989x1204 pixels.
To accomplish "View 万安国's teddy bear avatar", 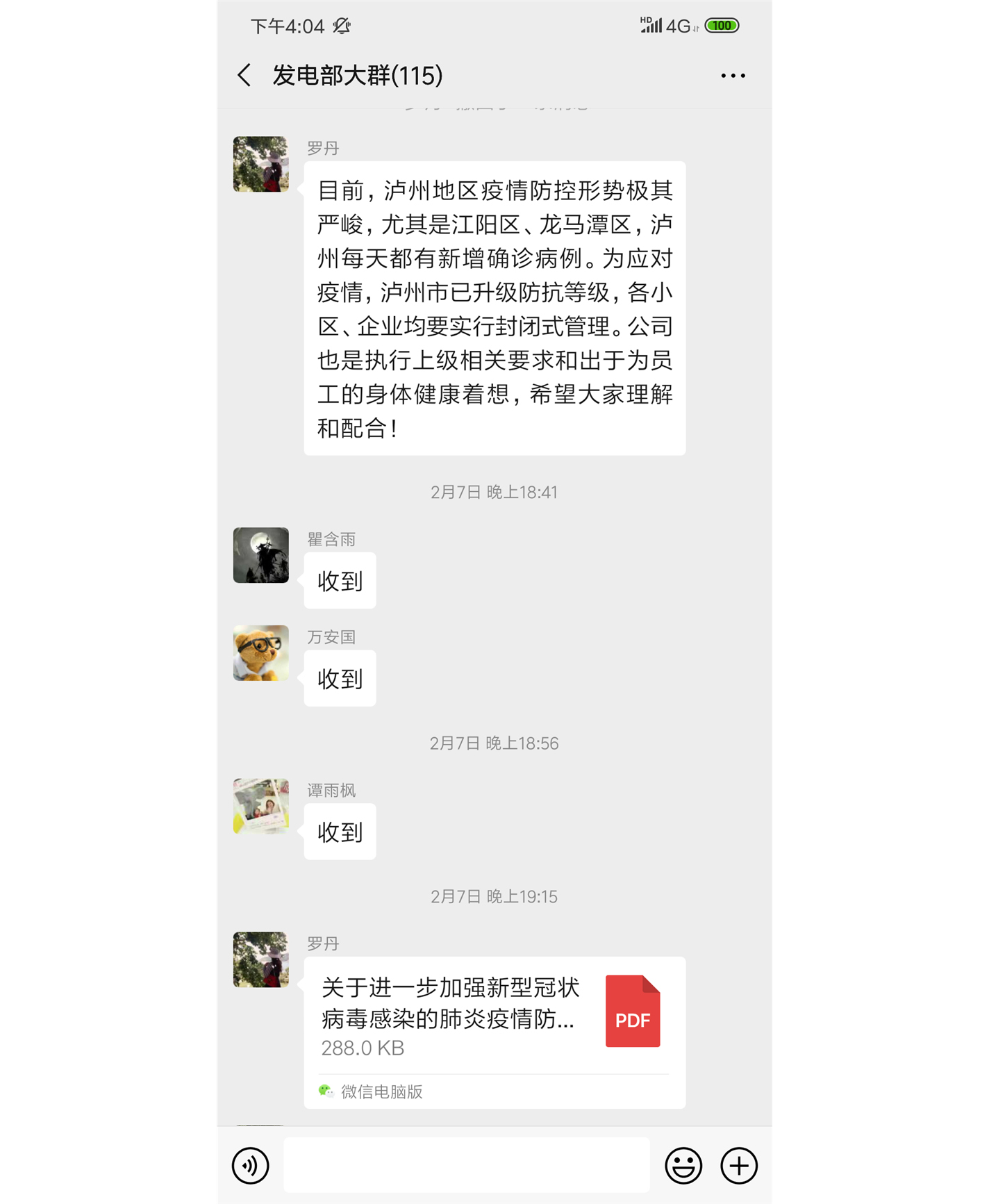I will click(x=260, y=653).
